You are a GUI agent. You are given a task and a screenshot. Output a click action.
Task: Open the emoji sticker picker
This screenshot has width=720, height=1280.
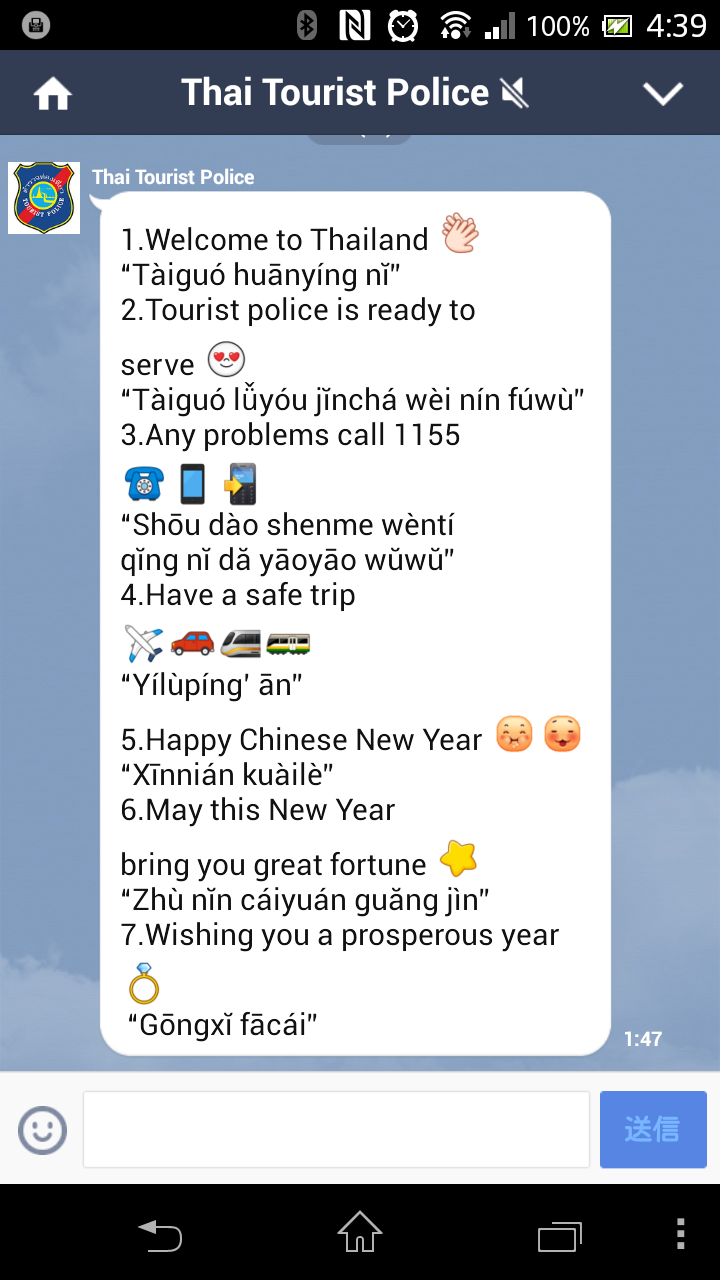[42, 1130]
